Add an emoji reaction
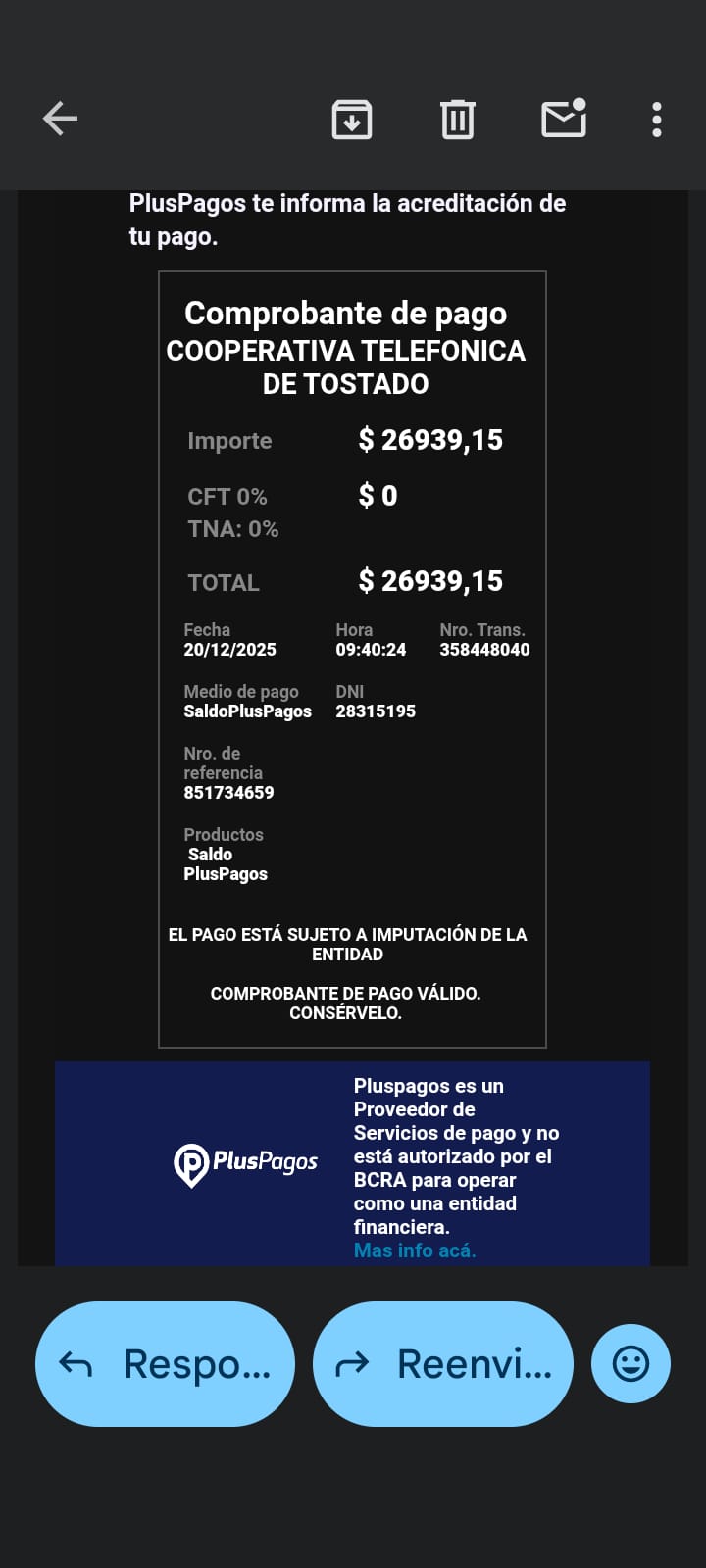Viewport: 706px width, 1568px height. tap(630, 1363)
